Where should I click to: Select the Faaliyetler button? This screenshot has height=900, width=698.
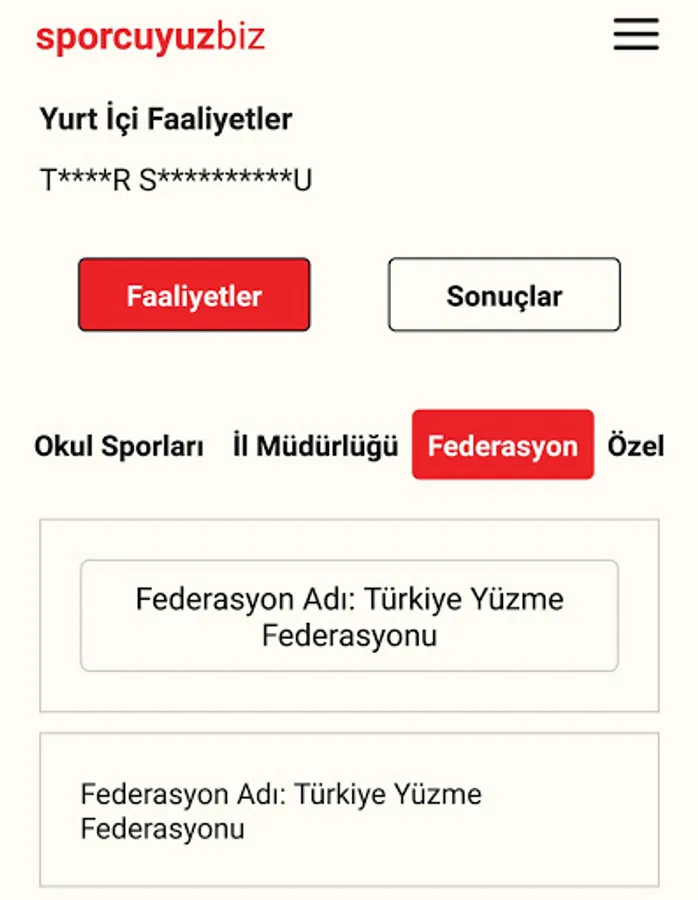(x=194, y=294)
